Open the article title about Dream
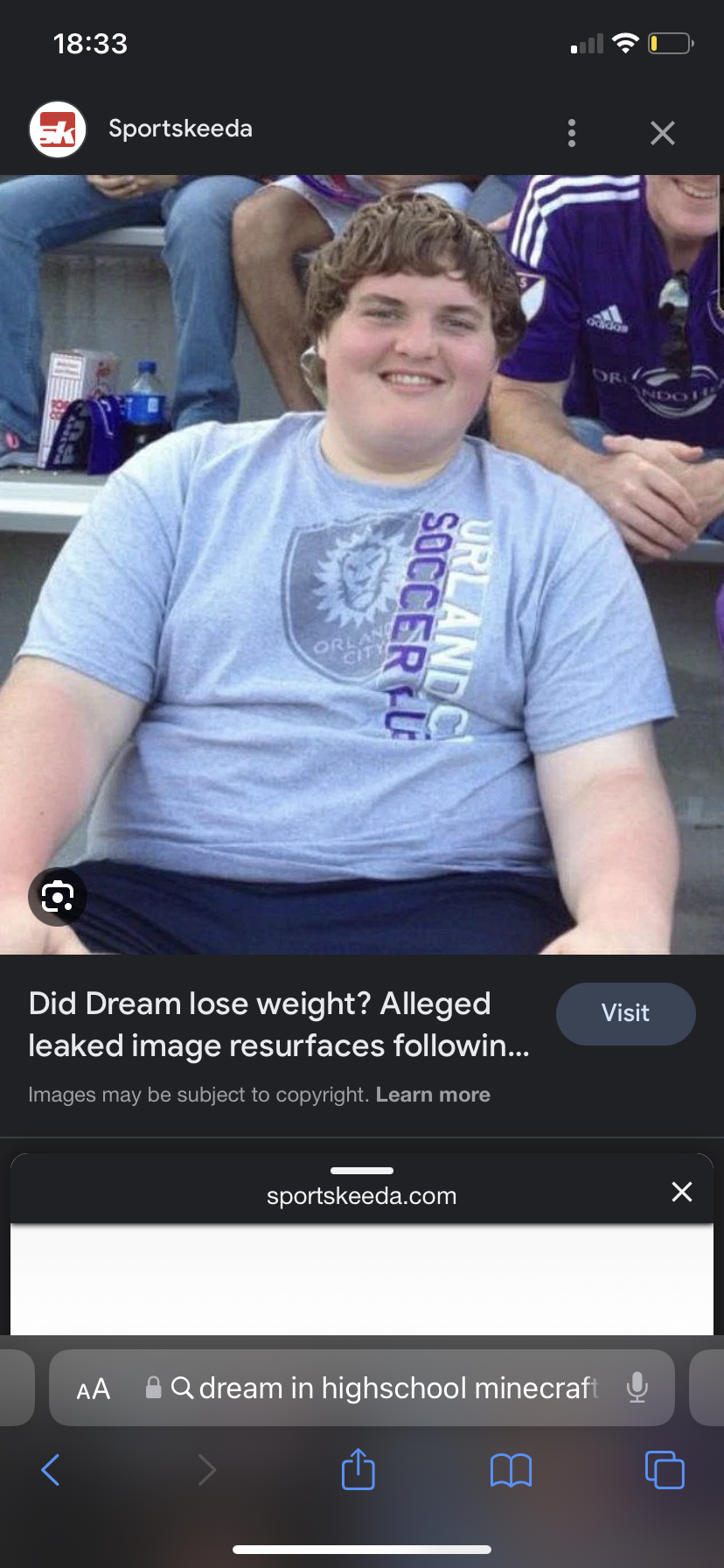The height and width of the screenshot is (1568, 724). pos(280,1025)
